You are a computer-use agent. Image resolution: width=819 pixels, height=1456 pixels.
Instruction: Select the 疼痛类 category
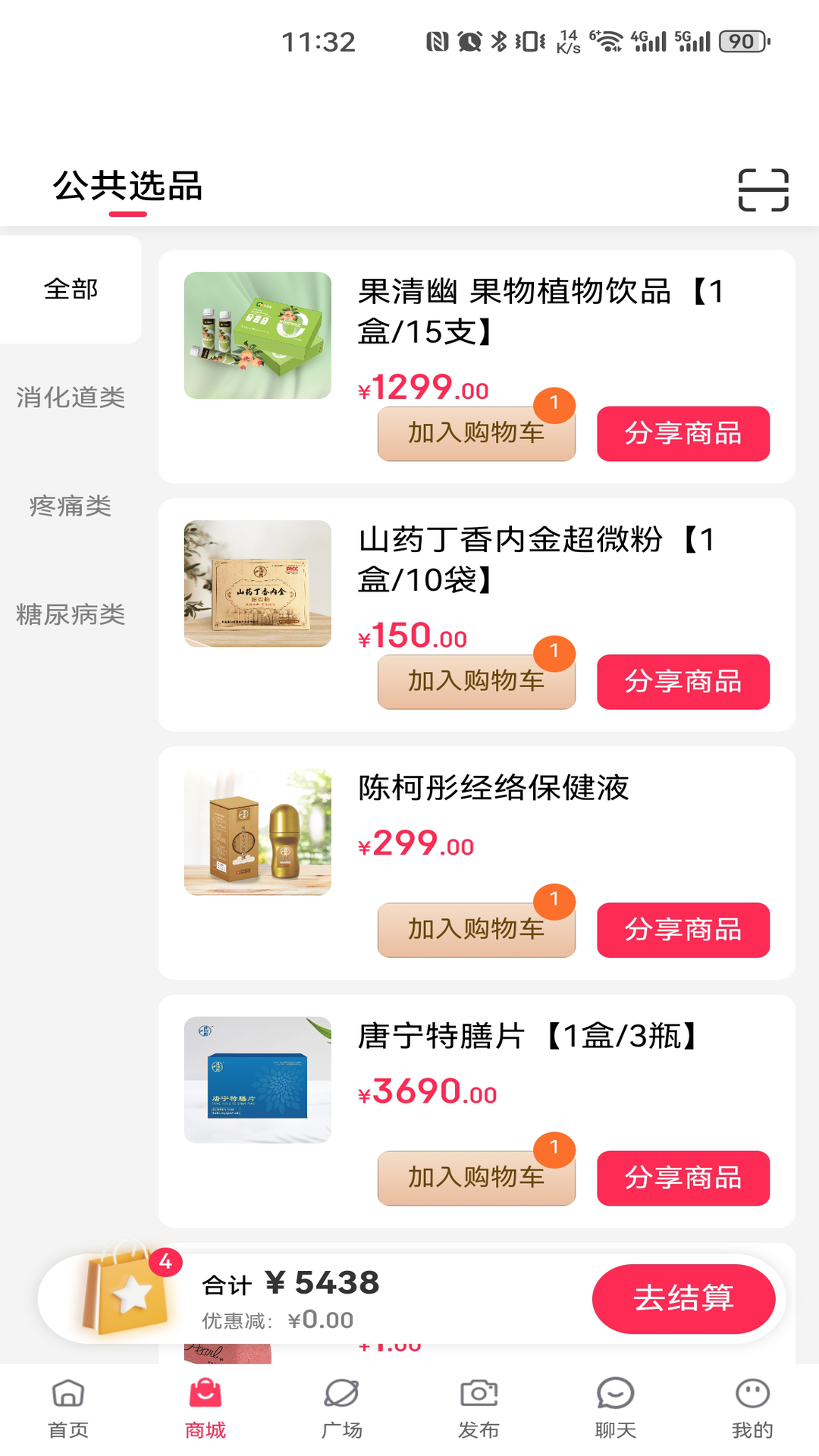point(71,507)
